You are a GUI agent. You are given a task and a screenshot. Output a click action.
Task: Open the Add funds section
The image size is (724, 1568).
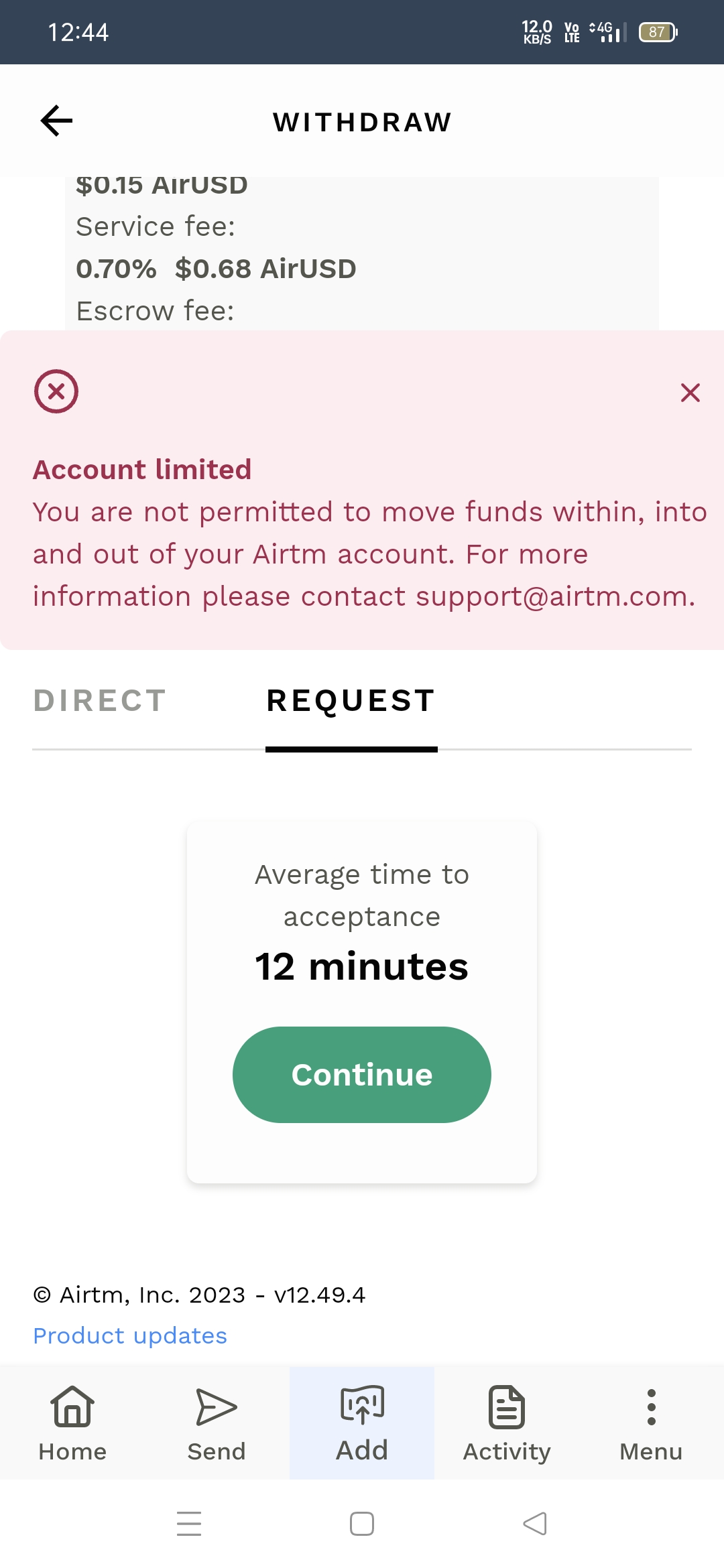click(x=362, y=1423)
